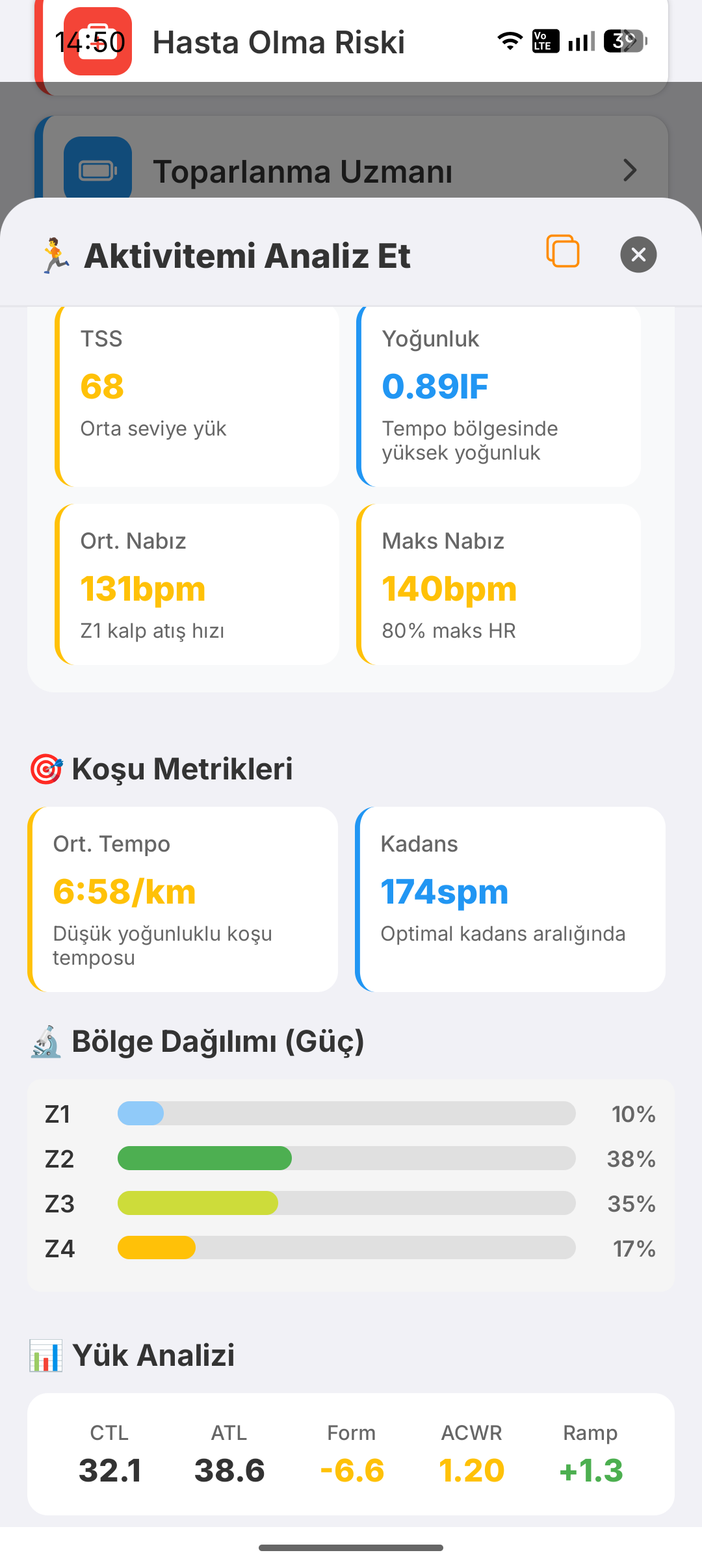This screenshot has height=1568, width=702.
Task: Close the Aktivitemi Analiz Et sheet
Action: coord(638,254)
